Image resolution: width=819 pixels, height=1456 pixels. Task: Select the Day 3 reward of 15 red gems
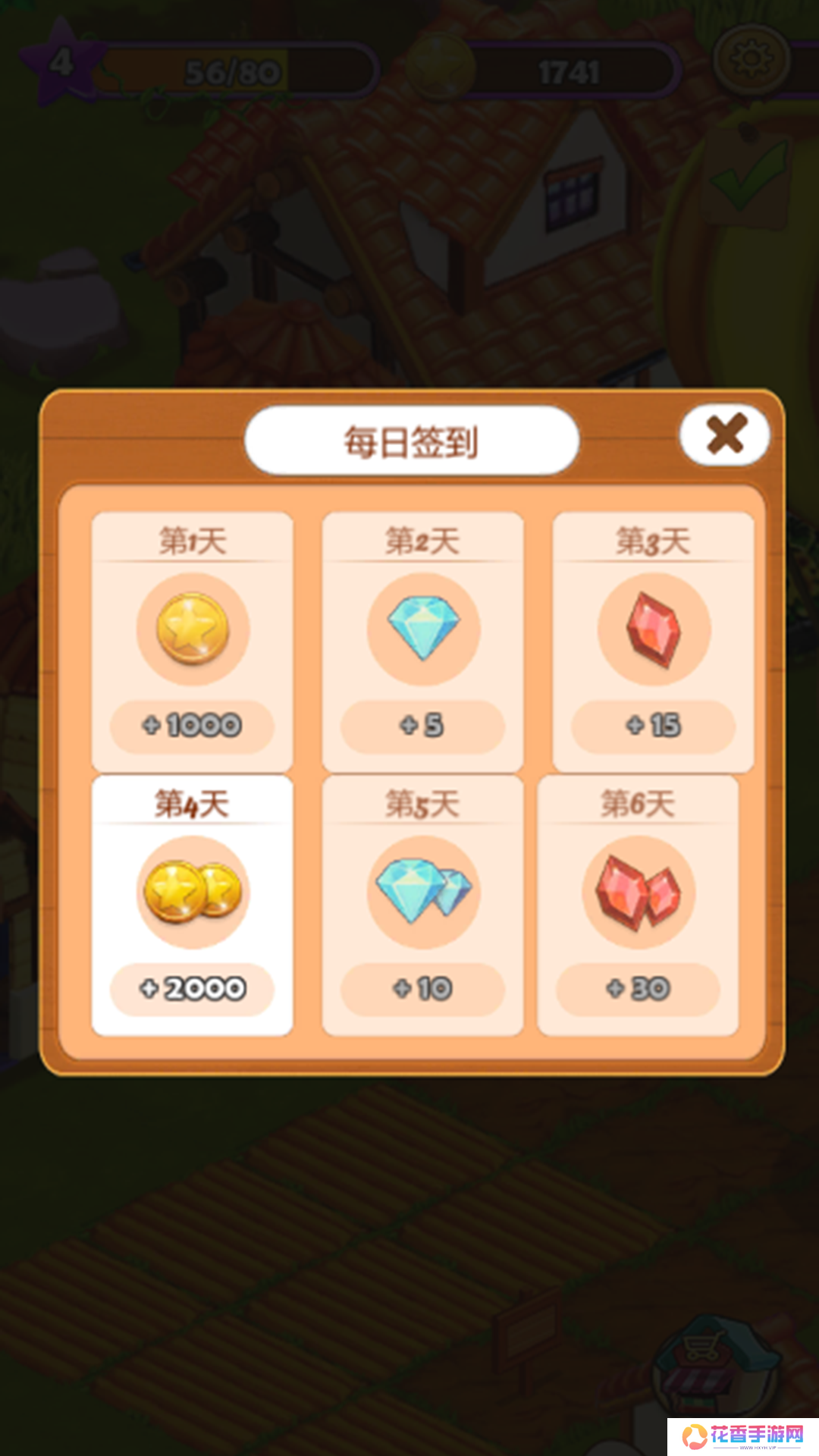653,642
